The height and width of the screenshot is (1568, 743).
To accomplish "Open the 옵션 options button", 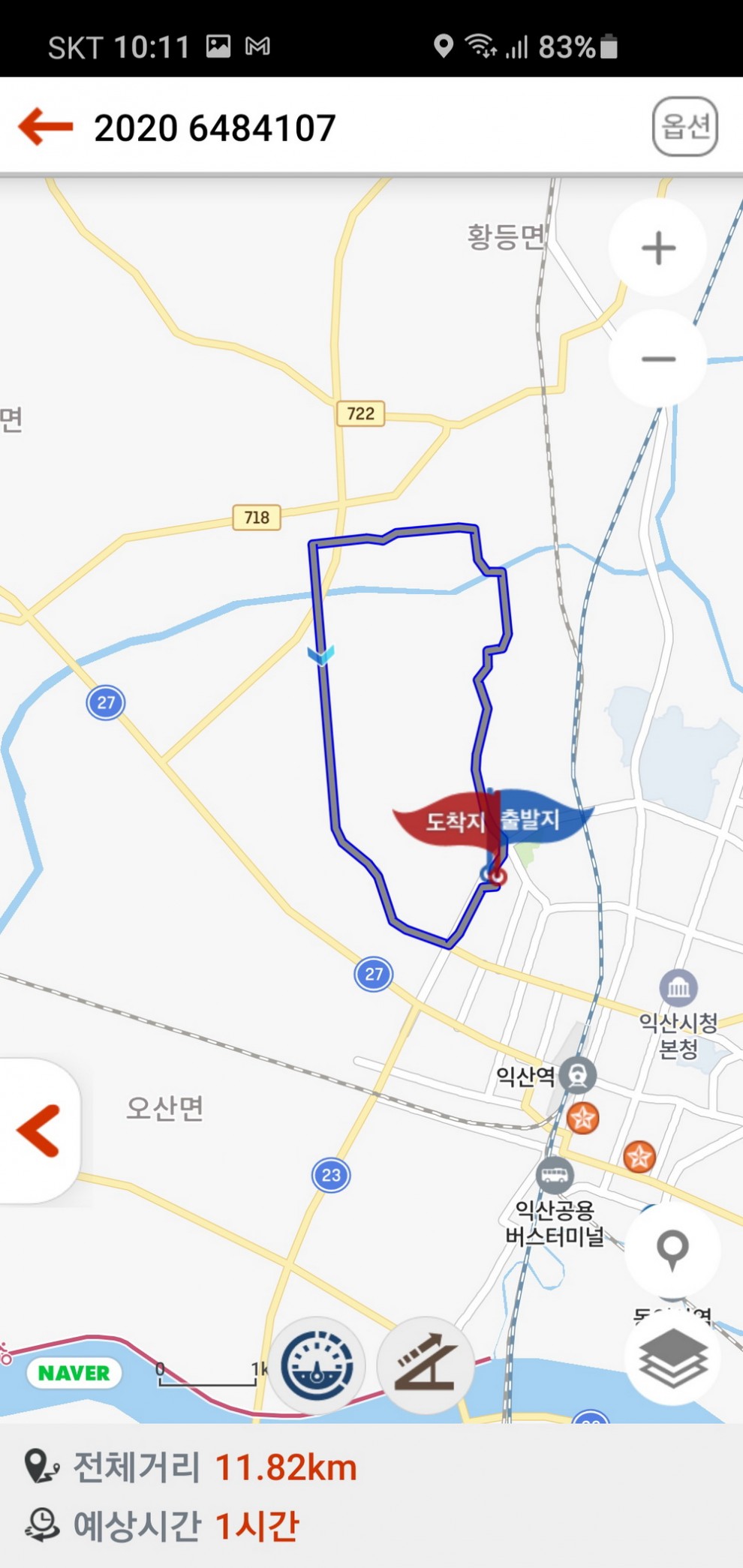I will tap(684, 127).
